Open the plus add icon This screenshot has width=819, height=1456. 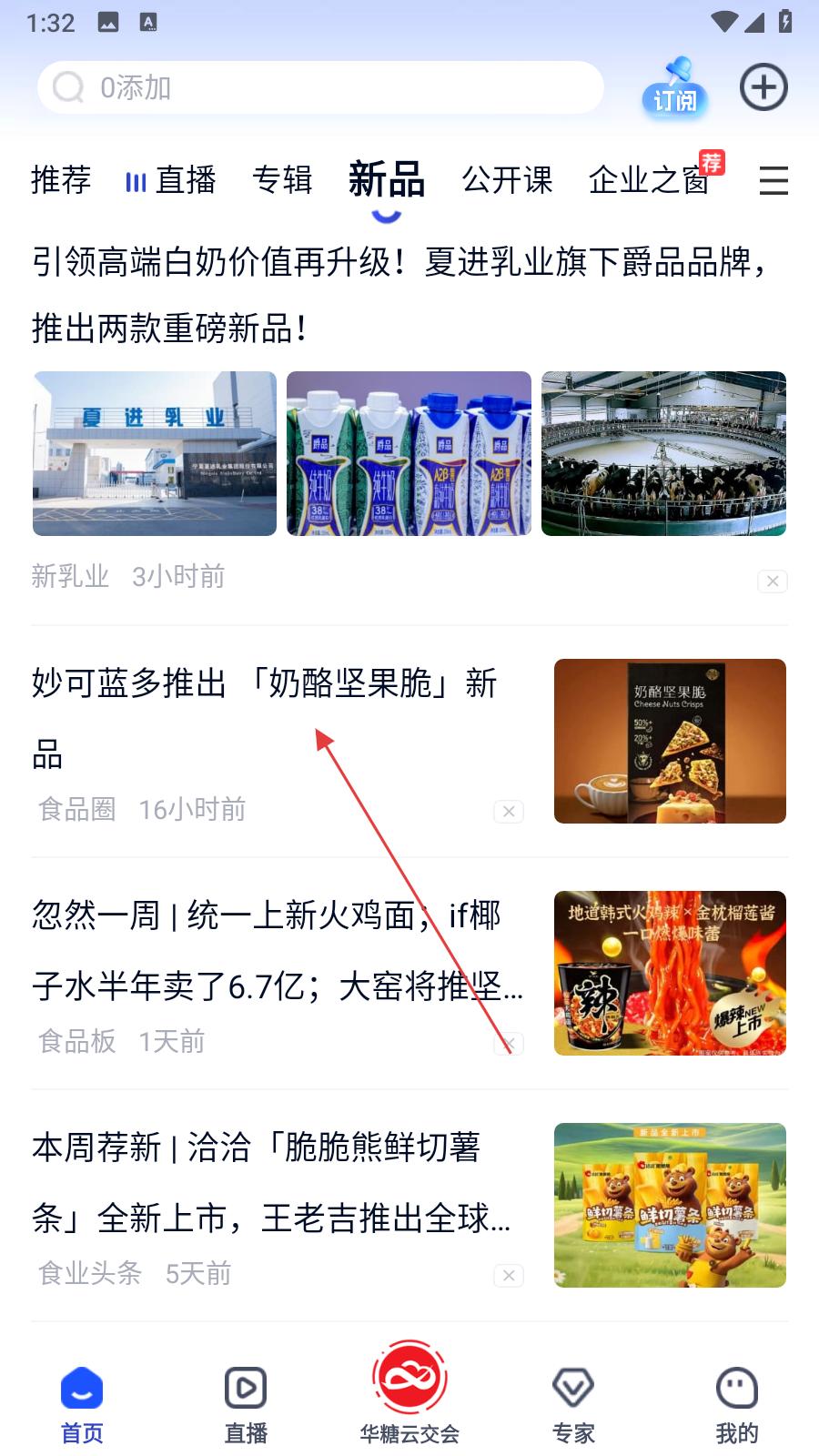coord(763,88)
